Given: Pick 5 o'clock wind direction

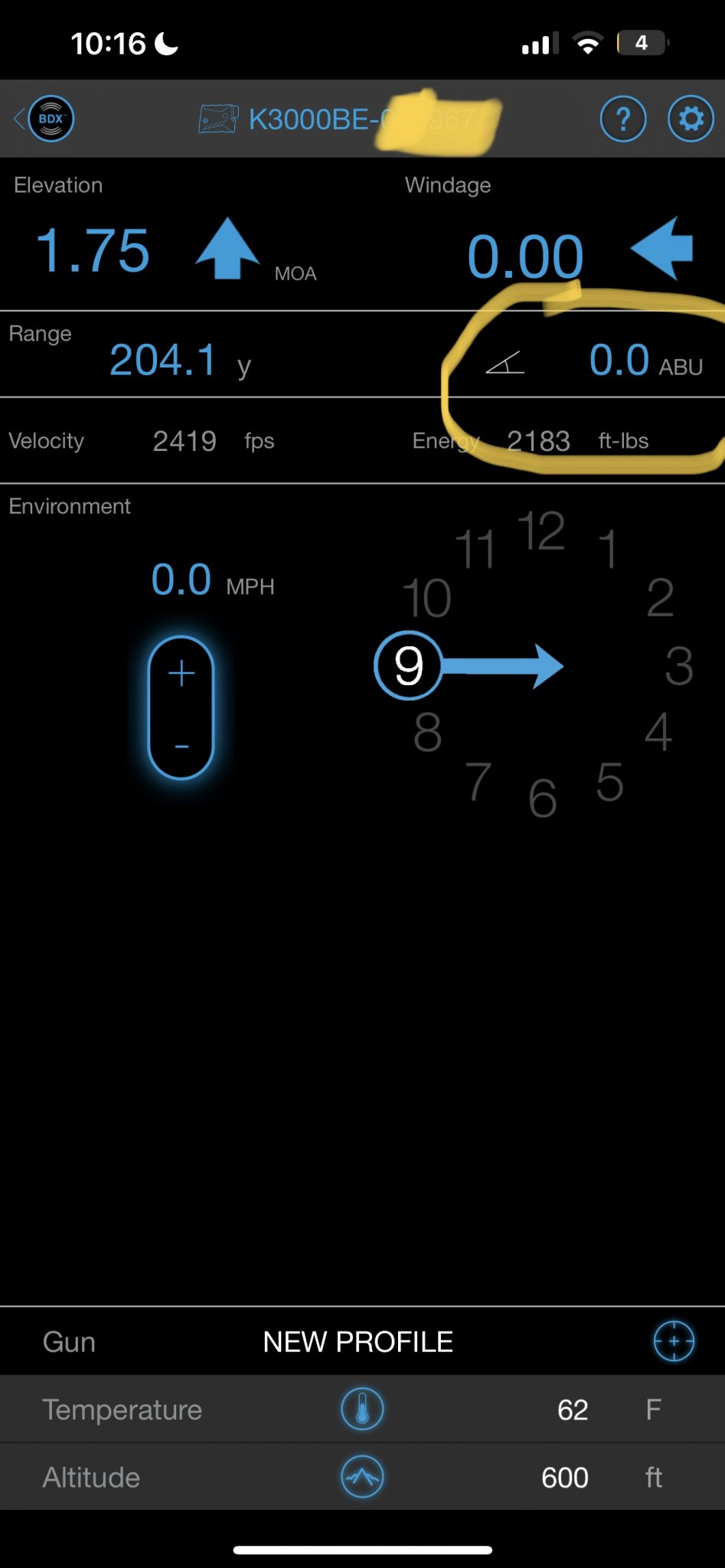Looking at the screenshot, I should [609, 782].
